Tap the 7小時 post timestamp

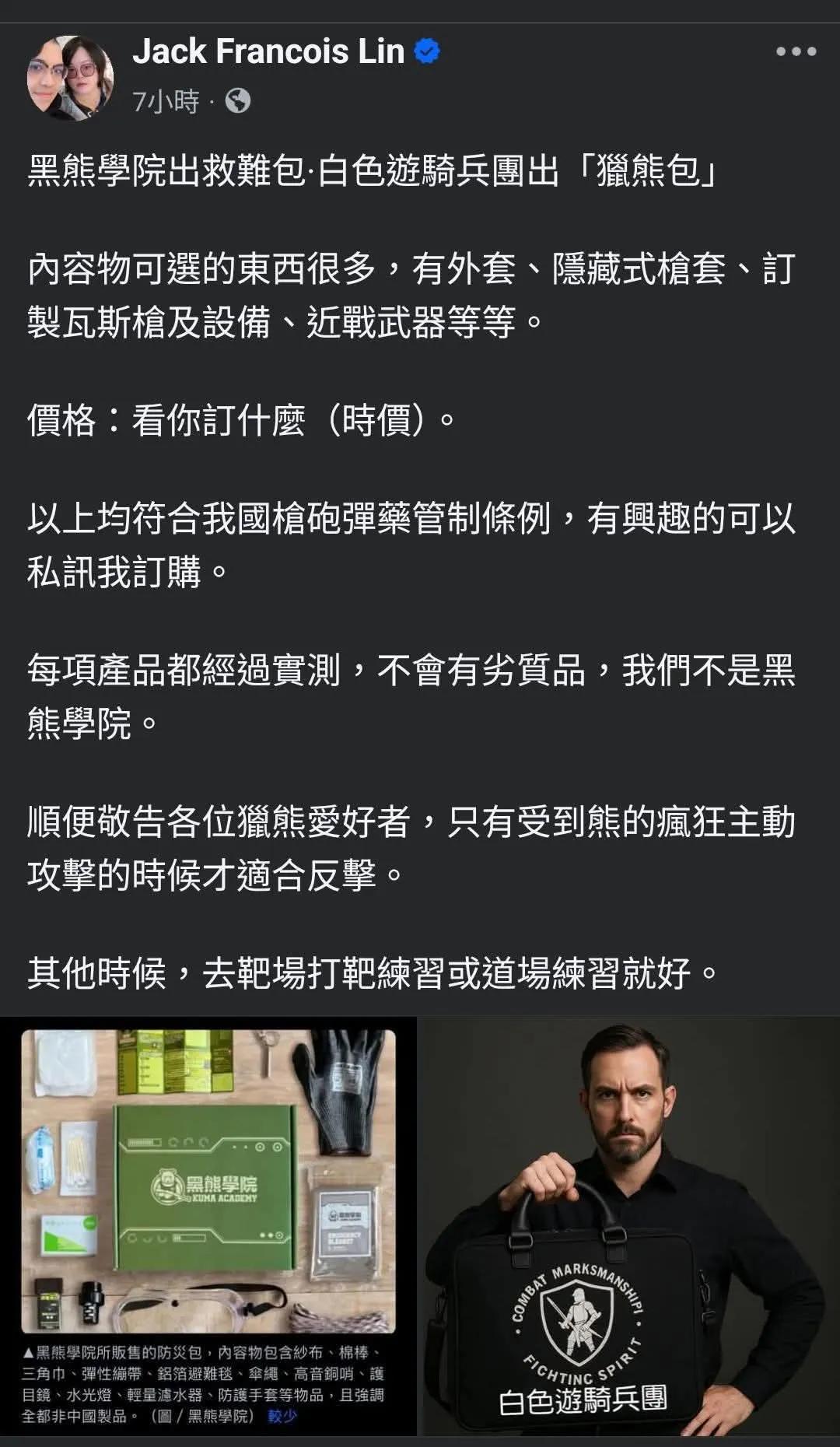tap(166, 101)
